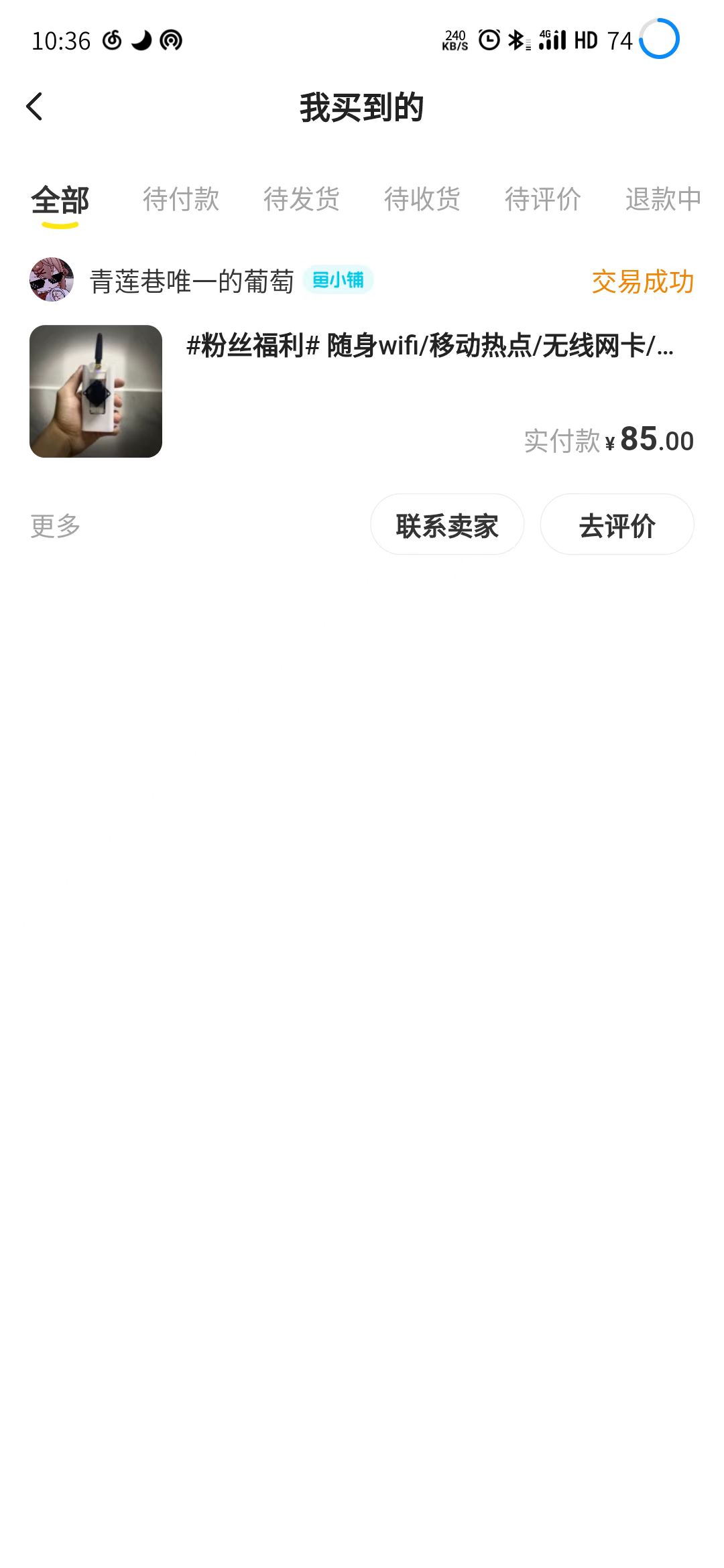The image size is (724, 1568).
Task: Tap 联系卖家 to message the seller
Action: [x=447, y=525]
